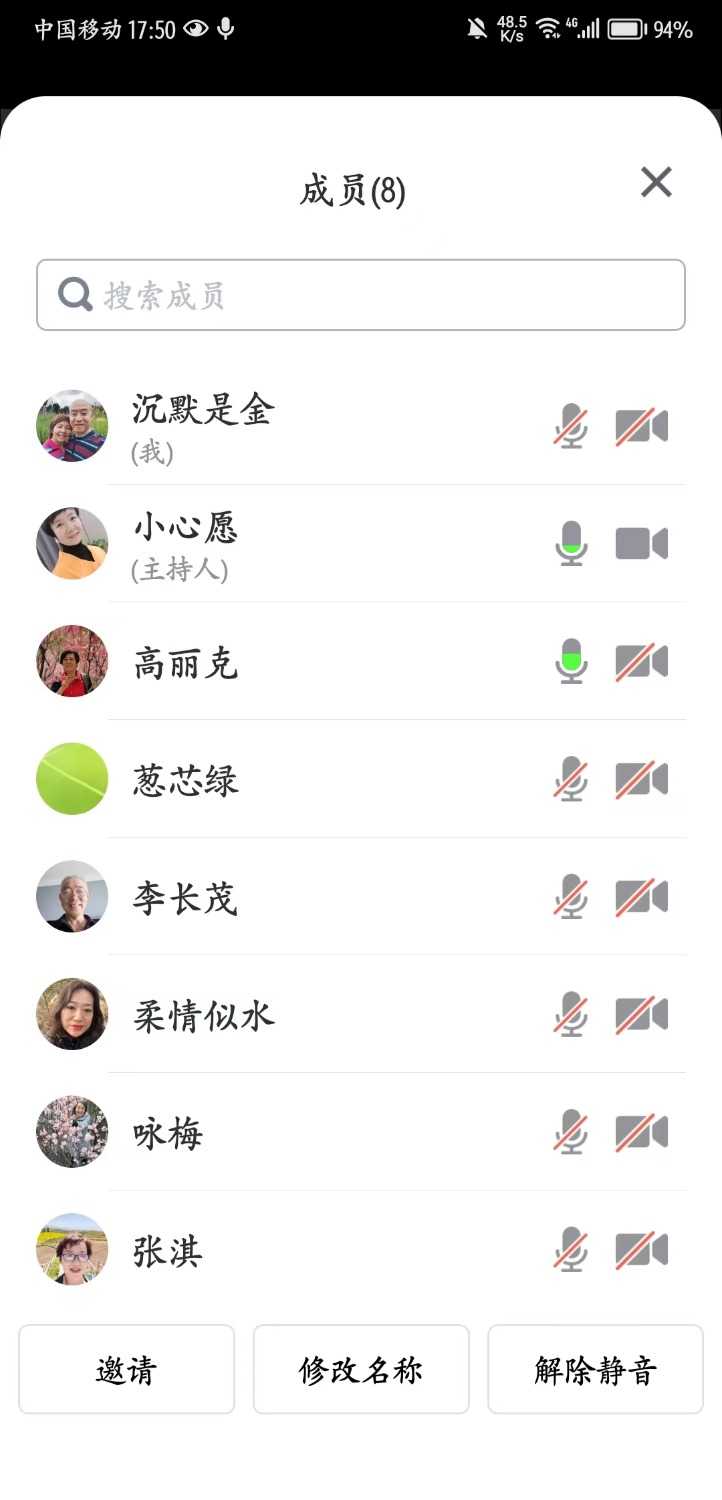Turn on 柔情似水's camera icon
This screenshot has width=722, height=1500.
(x=643, y=1014)
